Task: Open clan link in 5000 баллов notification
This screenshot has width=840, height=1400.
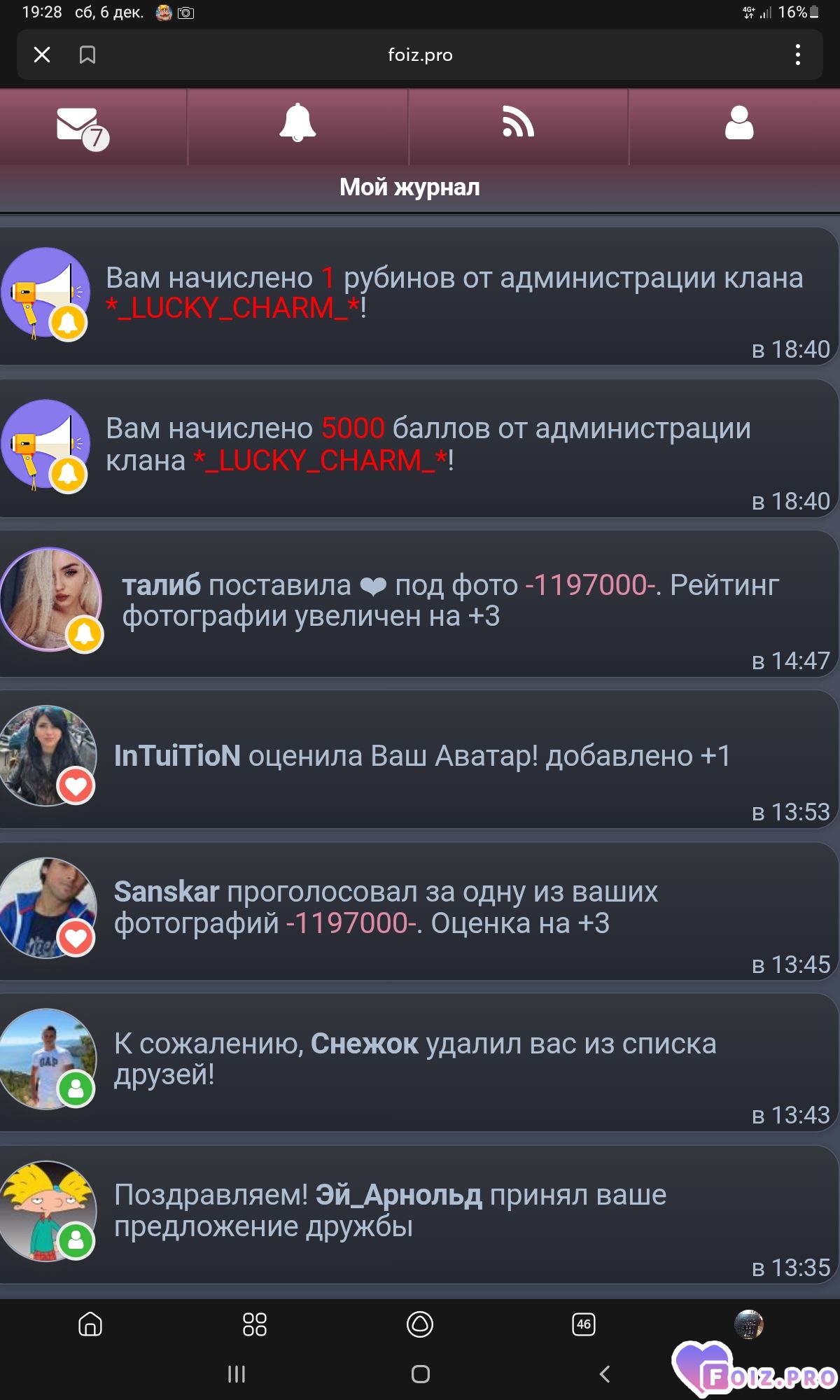Action: pos(320,461)
